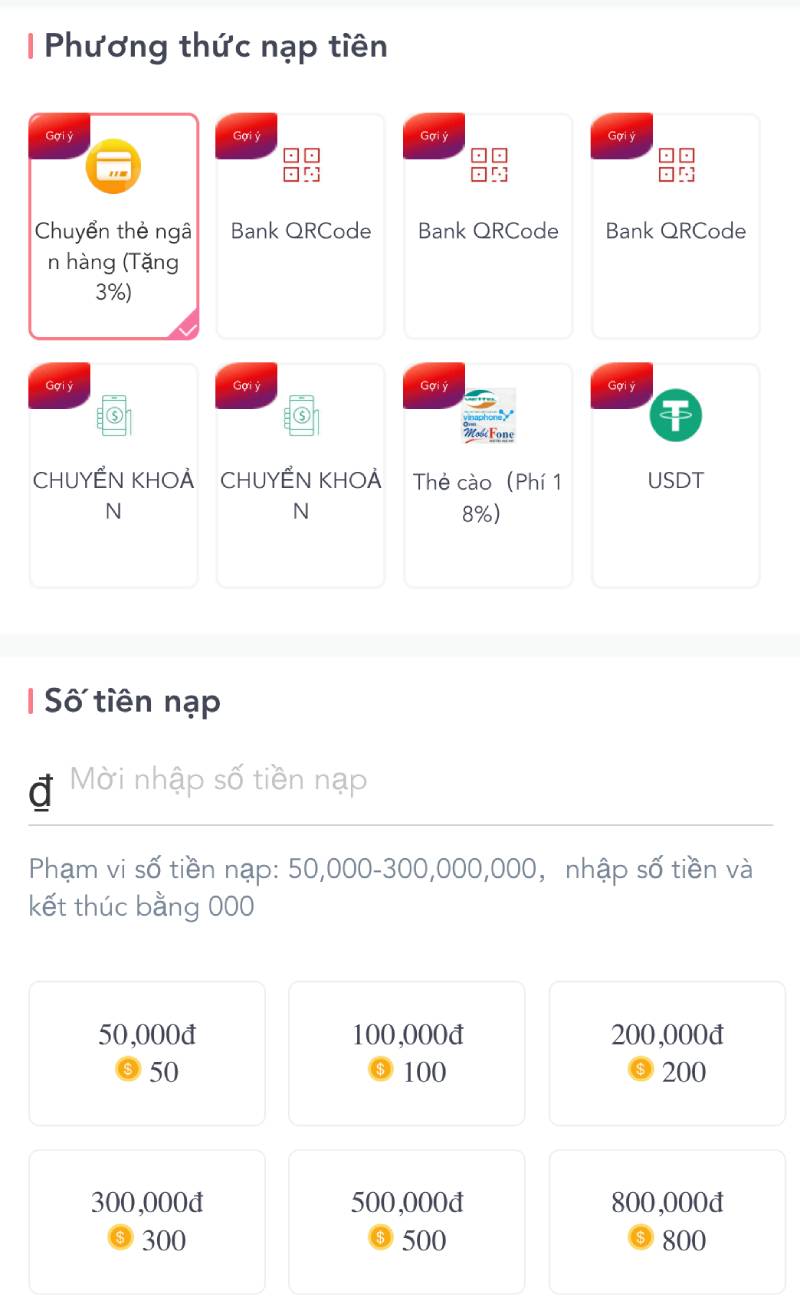Select the 50,000đ deposit amount
The width and height of the screenshot is (800, 1304).
[x=146, y=1052]
